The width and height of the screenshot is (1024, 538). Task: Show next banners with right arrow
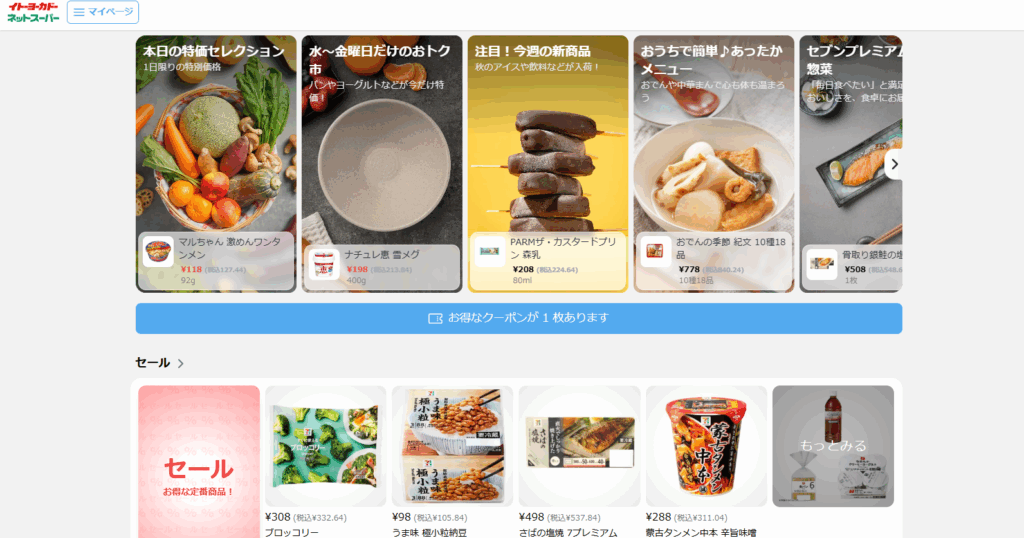[894, 164]
